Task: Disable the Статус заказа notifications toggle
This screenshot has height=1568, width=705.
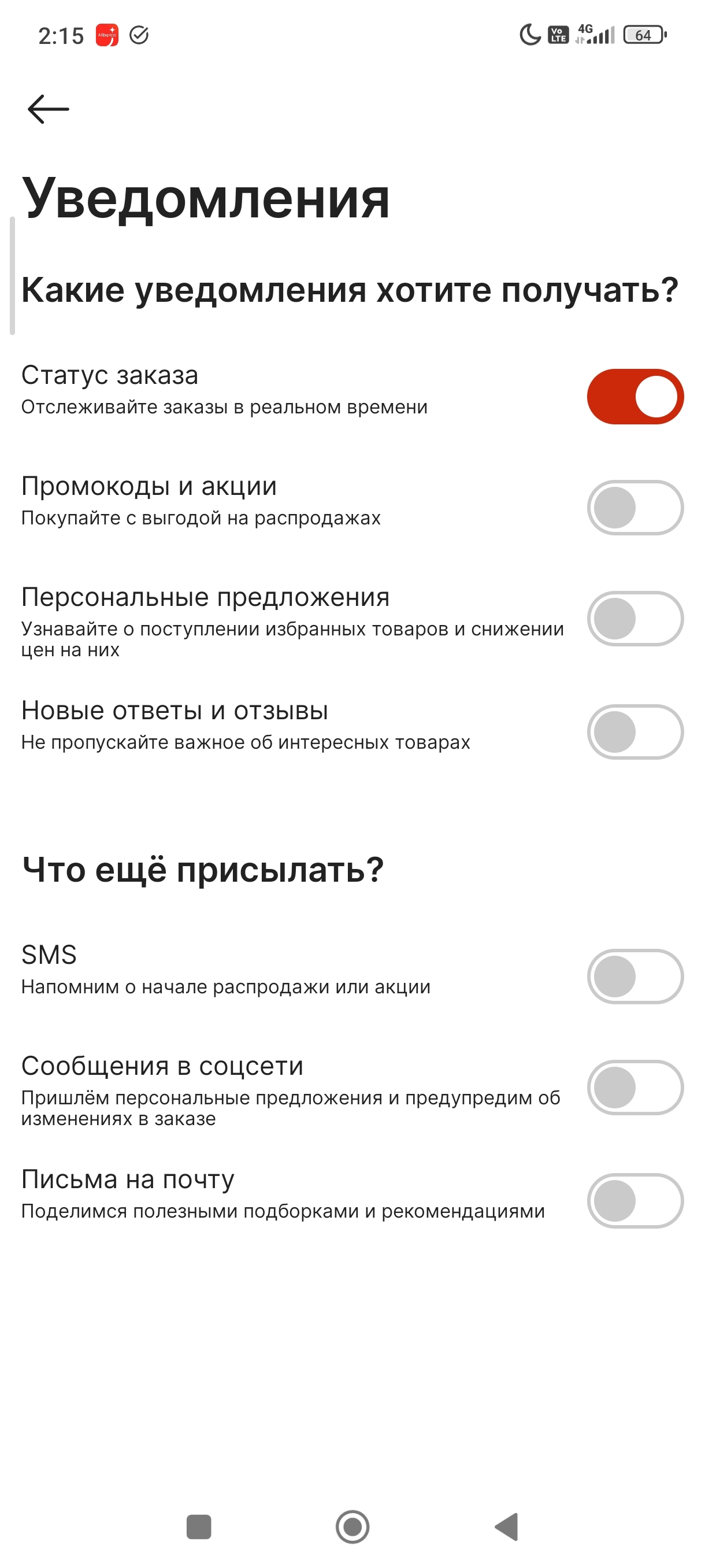Action: tap(634, 396)
